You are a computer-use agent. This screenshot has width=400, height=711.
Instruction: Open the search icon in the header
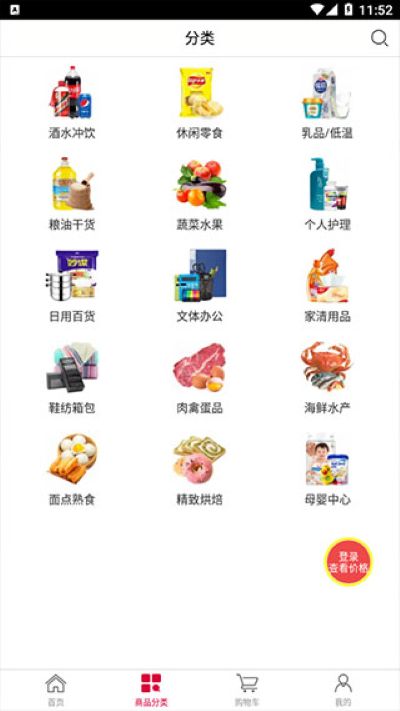(x=379, y=39)
